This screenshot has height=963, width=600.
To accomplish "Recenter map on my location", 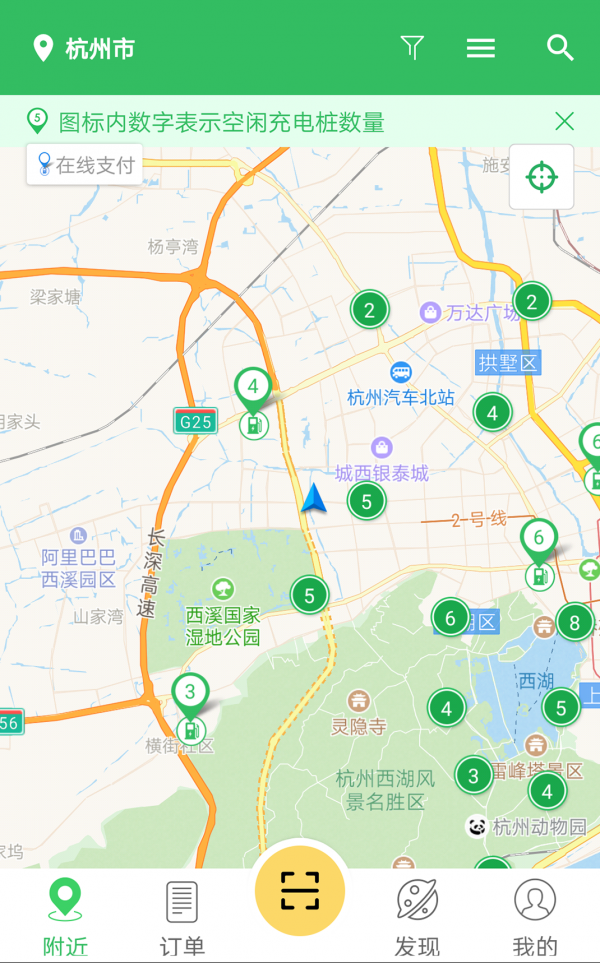I will (x=541, y=177).
